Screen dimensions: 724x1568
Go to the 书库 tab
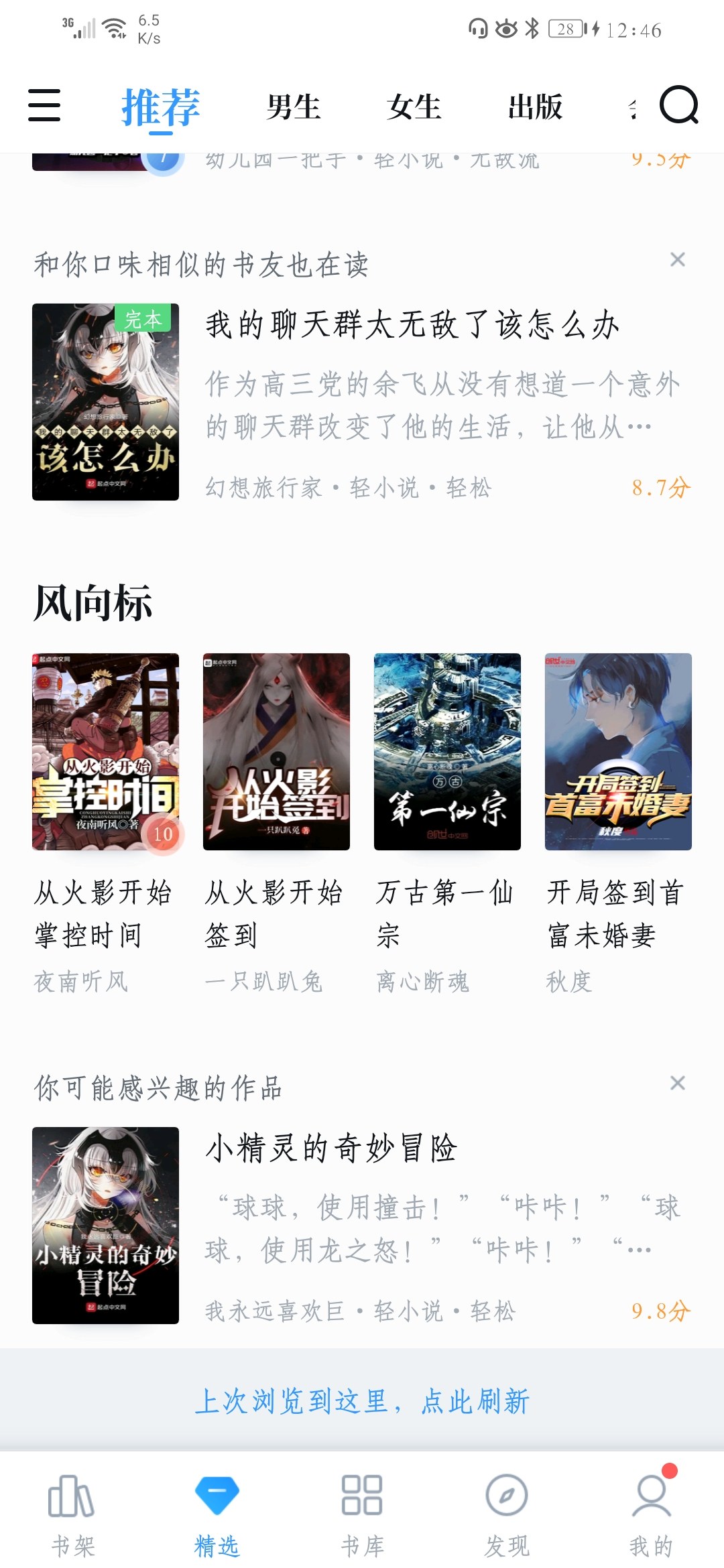coord(362,1514)
